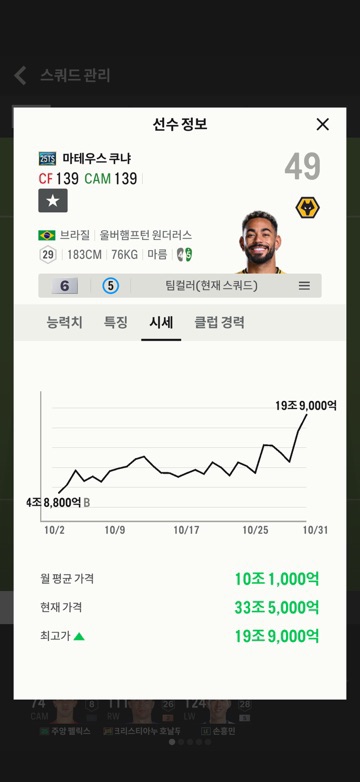Open the 팀컬러 menu icon
The height and width of the screenshot is (782, 360).
tap(304, 286)
